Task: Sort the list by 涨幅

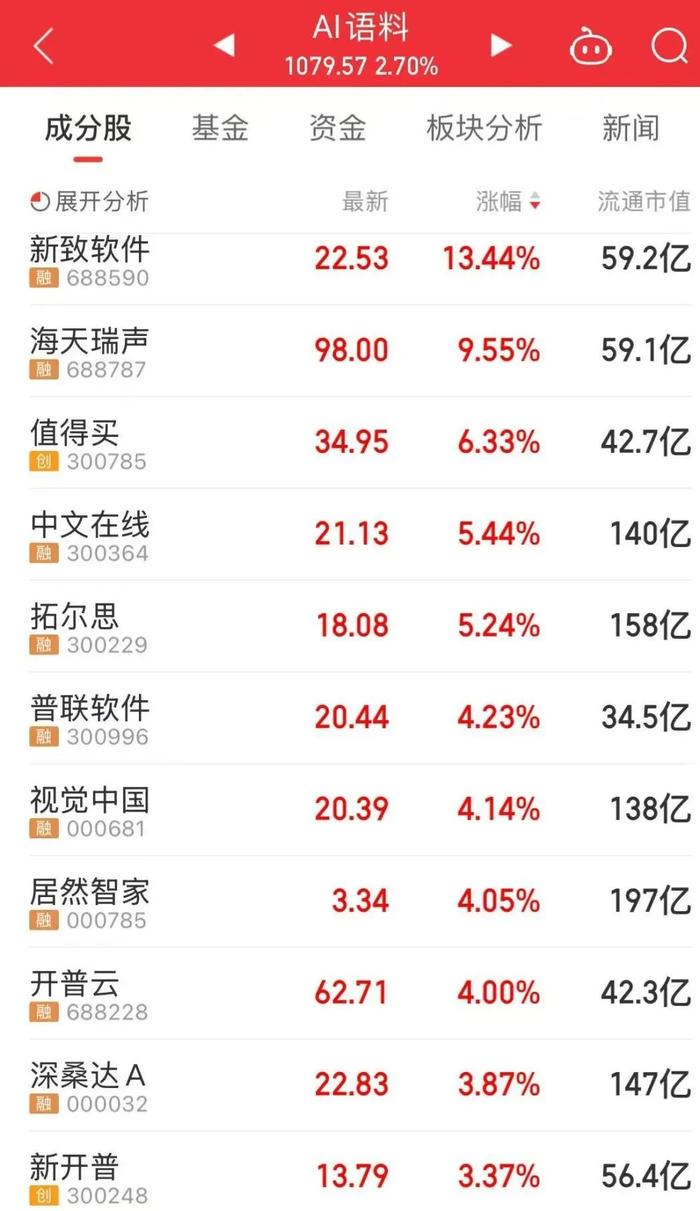Action: click(508, 201)
